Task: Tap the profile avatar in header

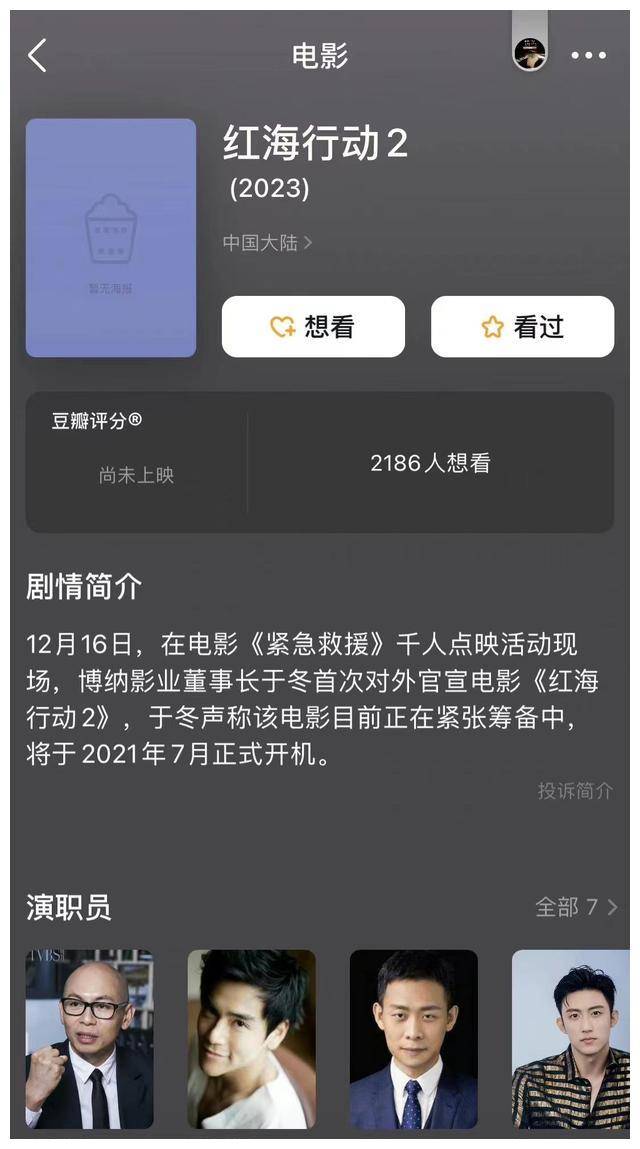Action: click(x=529, y=52)
